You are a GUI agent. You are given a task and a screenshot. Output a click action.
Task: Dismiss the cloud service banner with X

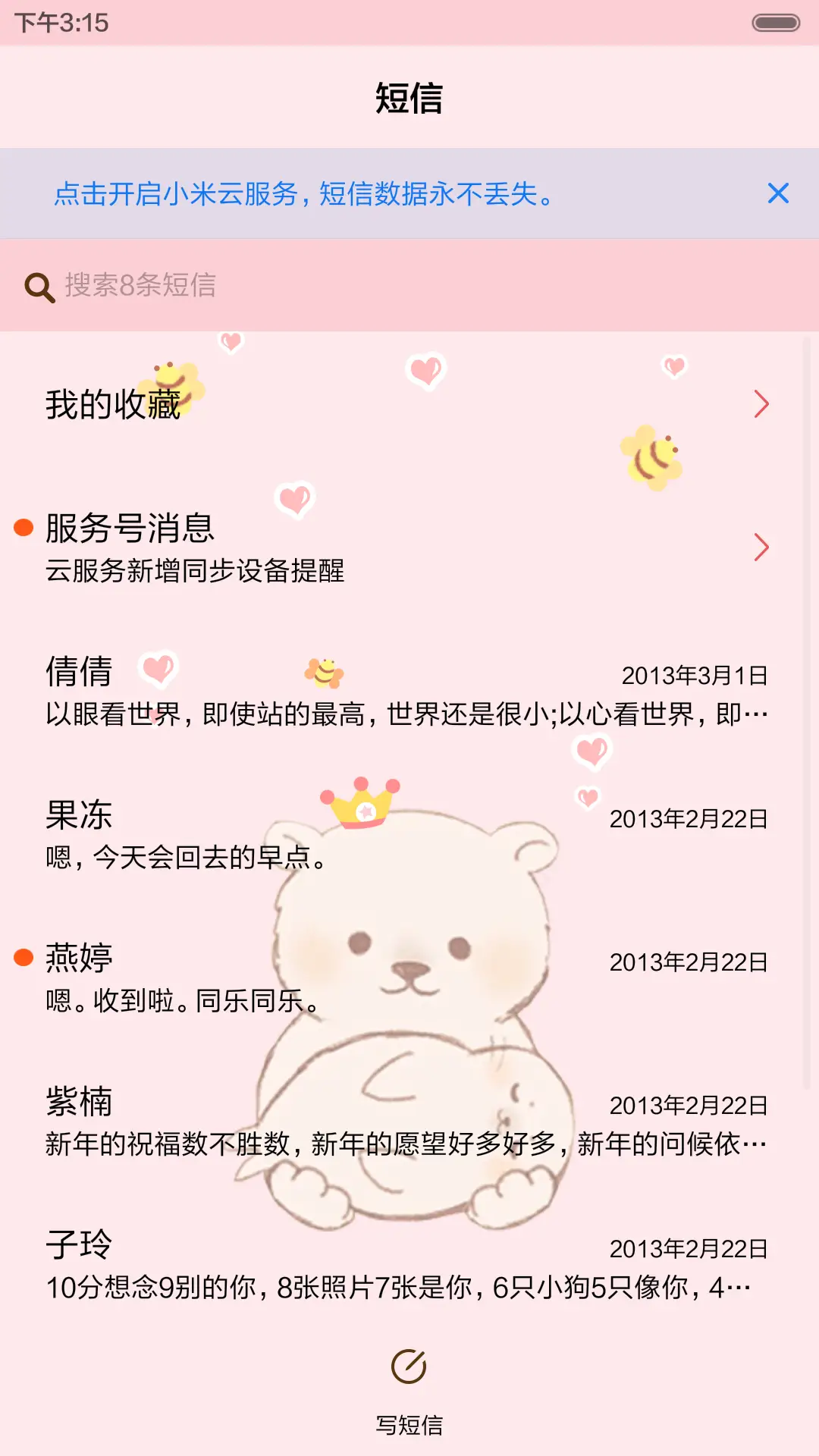pos(778,194)
